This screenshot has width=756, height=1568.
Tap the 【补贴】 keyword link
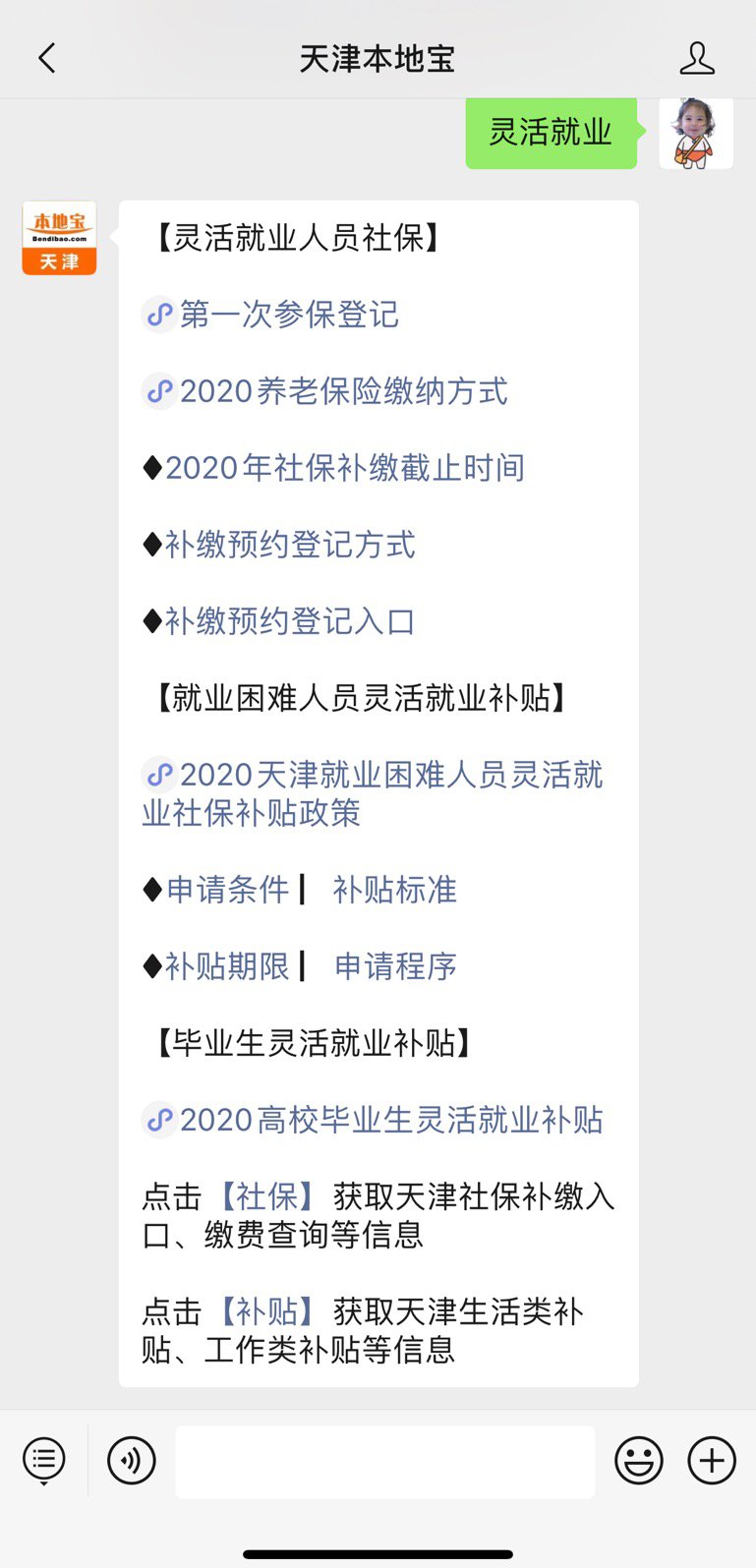(267, 1311)
